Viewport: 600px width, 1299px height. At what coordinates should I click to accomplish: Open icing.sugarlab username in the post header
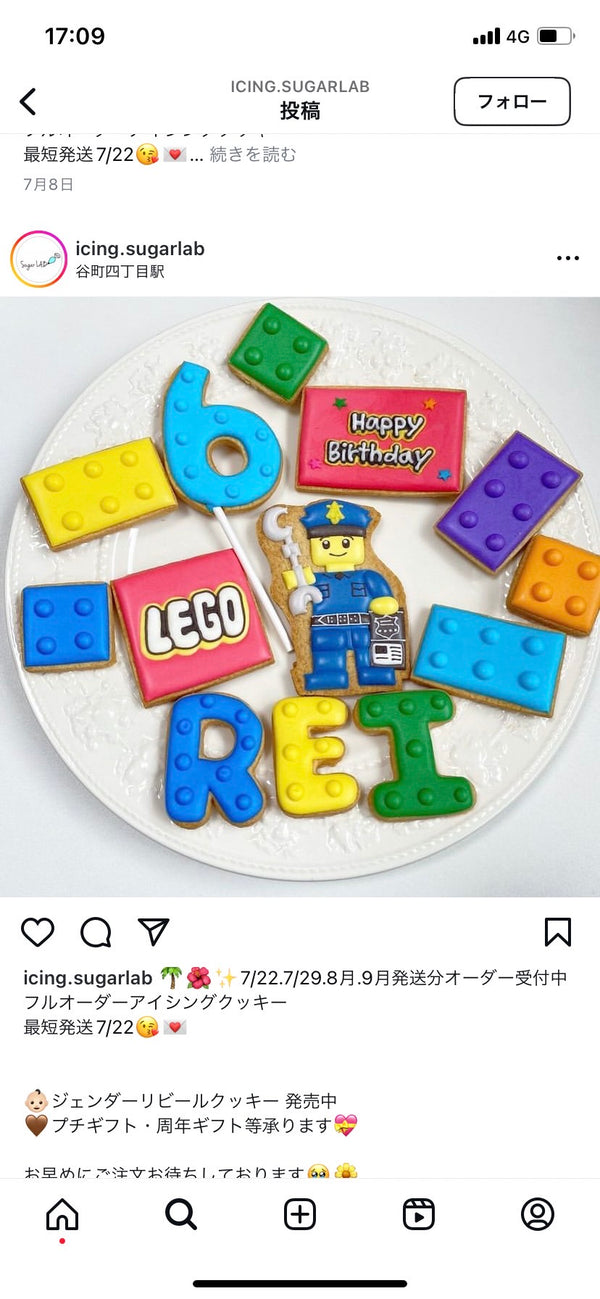pyautogui.click(x=140, y=248)
